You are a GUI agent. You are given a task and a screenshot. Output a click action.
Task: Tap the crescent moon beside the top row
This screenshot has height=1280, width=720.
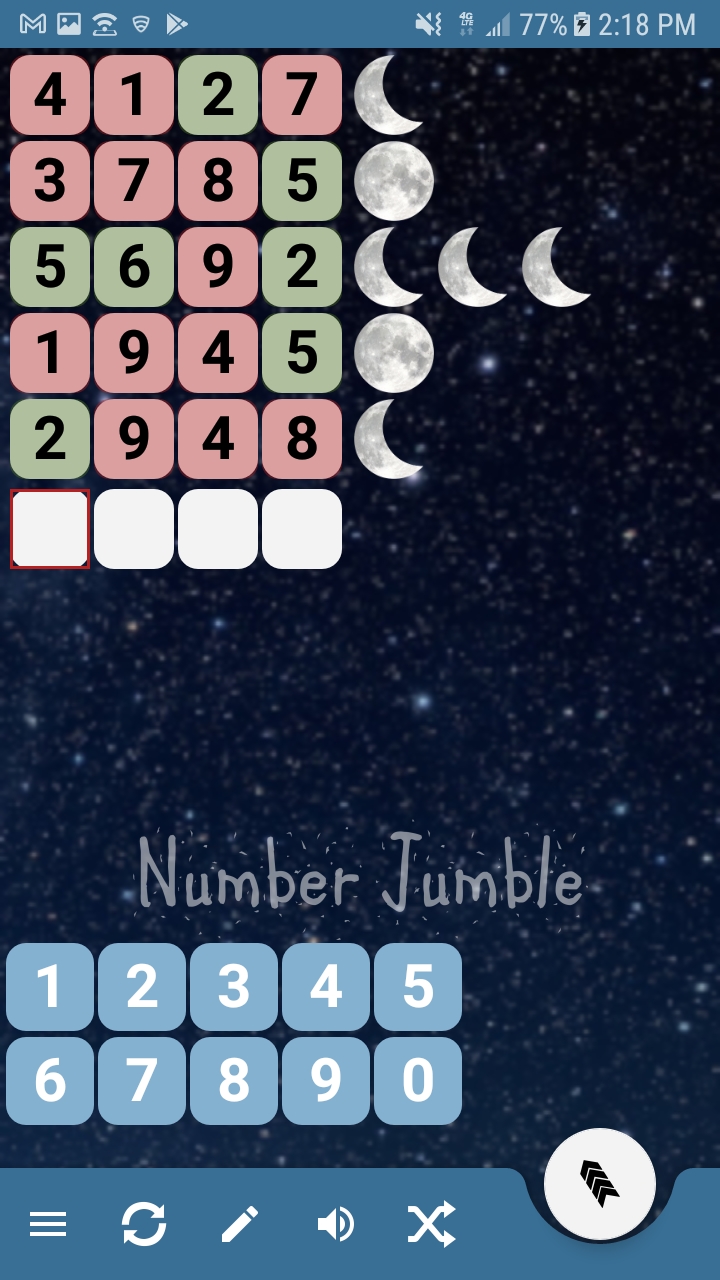[390, 97]
